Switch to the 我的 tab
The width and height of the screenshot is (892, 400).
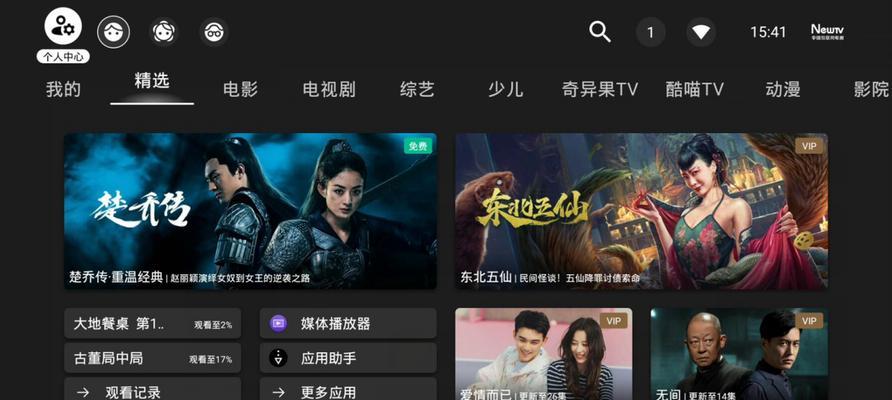[x=63, y=89]
